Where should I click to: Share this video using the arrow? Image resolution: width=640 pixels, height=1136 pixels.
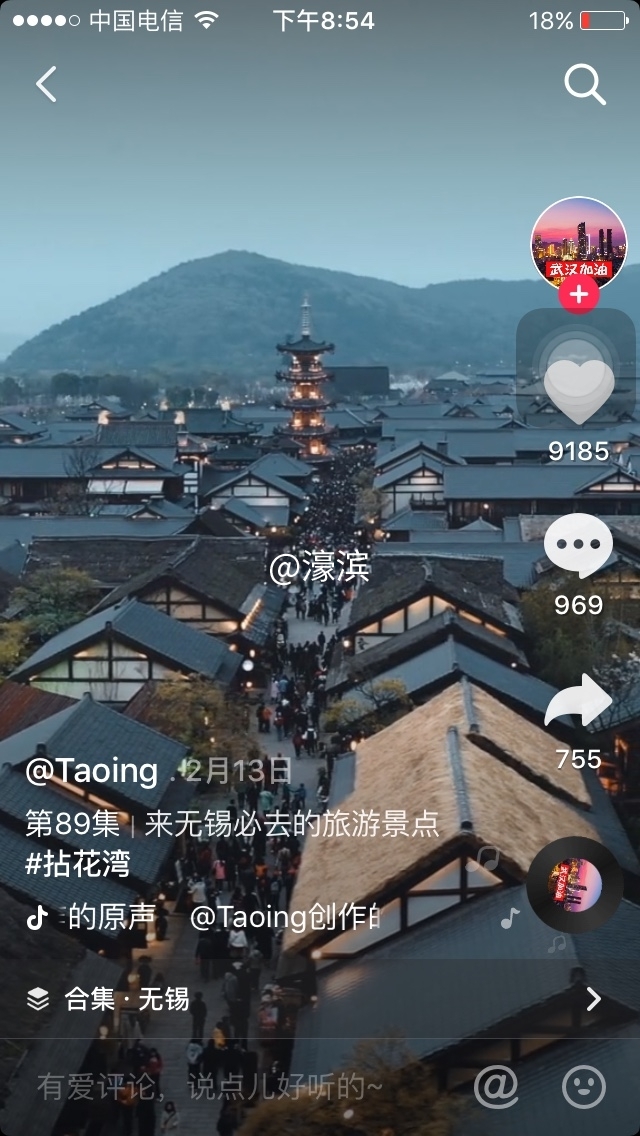578,702
